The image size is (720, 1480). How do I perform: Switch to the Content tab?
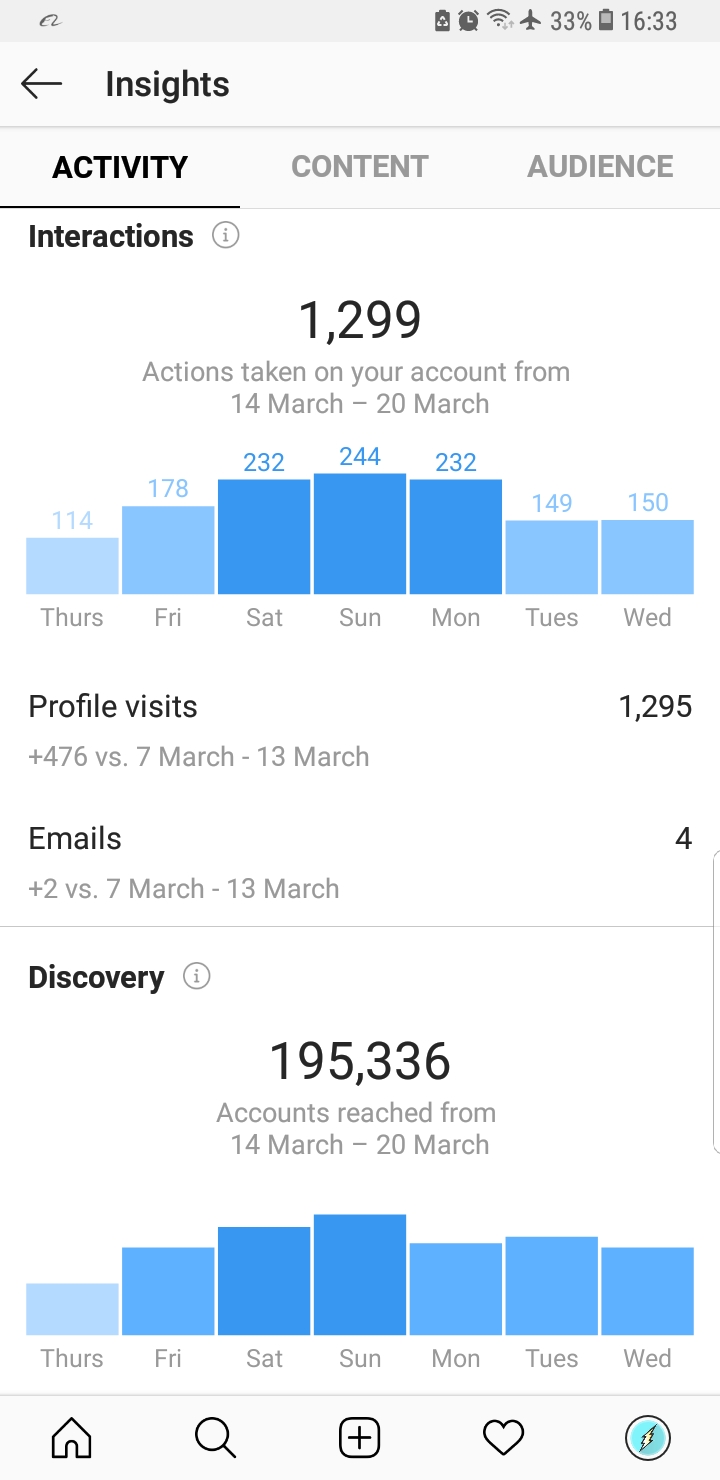pos(360,166)
